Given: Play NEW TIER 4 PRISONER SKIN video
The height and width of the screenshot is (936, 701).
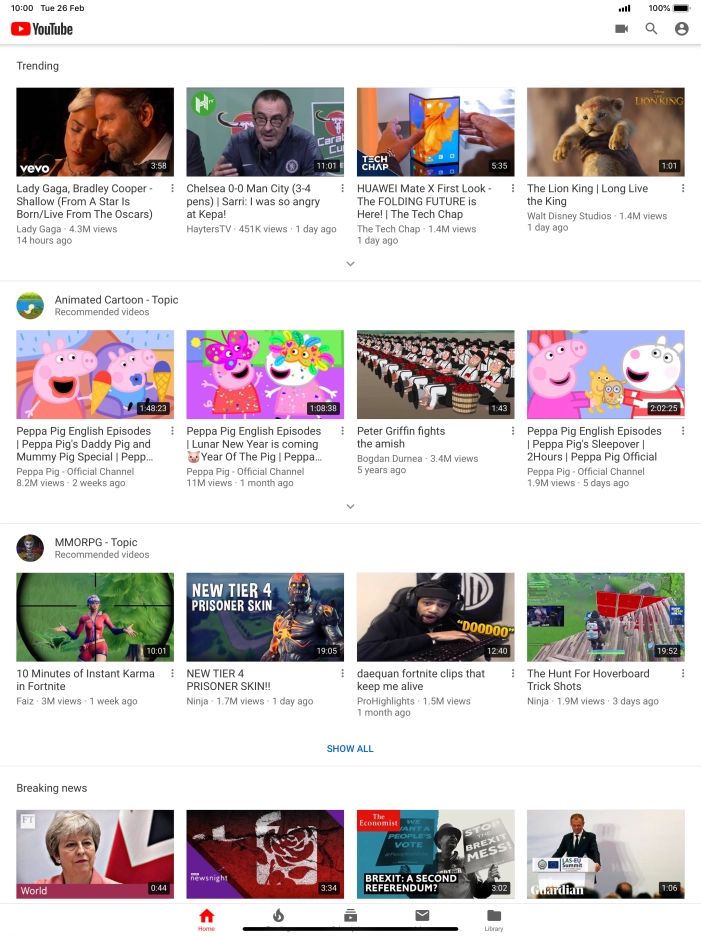Looking at the screenshot, I should coord(265,617).
